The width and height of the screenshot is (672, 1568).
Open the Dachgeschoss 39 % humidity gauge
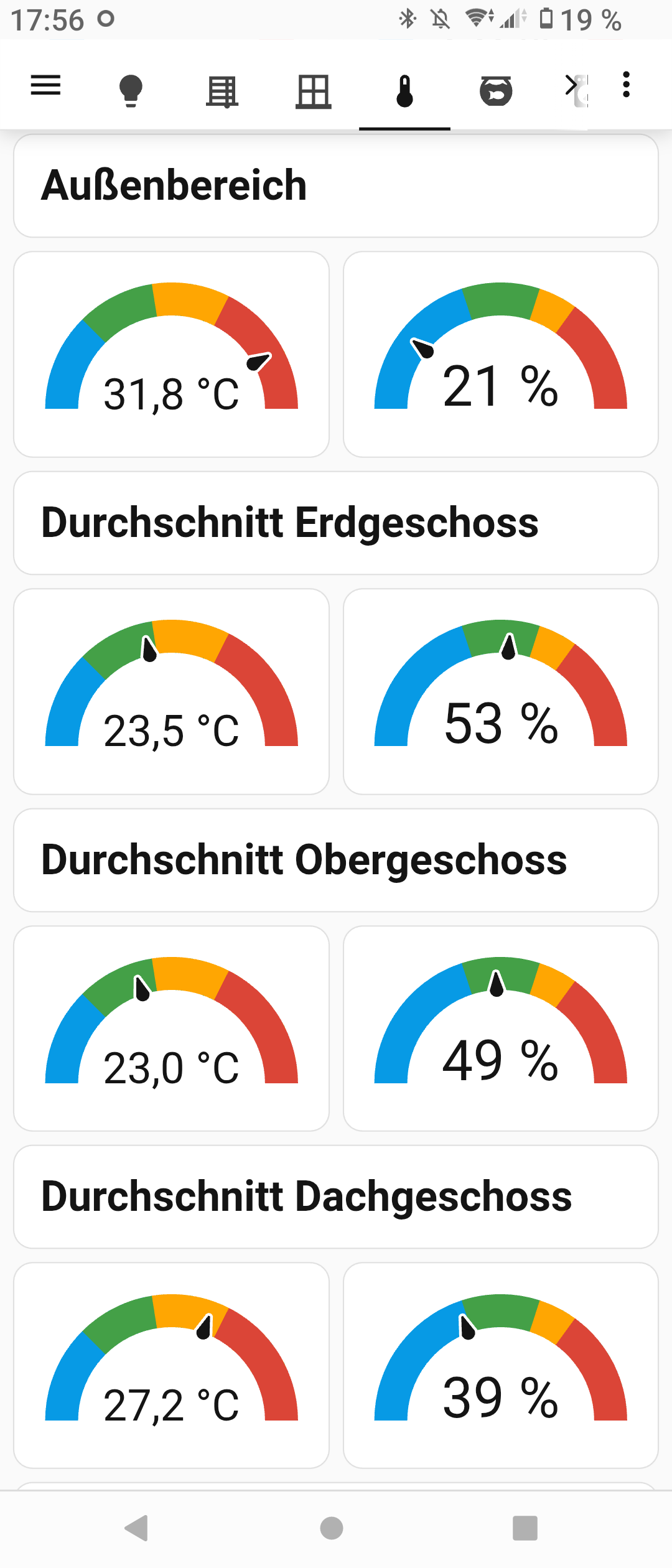pos(501,1366)
